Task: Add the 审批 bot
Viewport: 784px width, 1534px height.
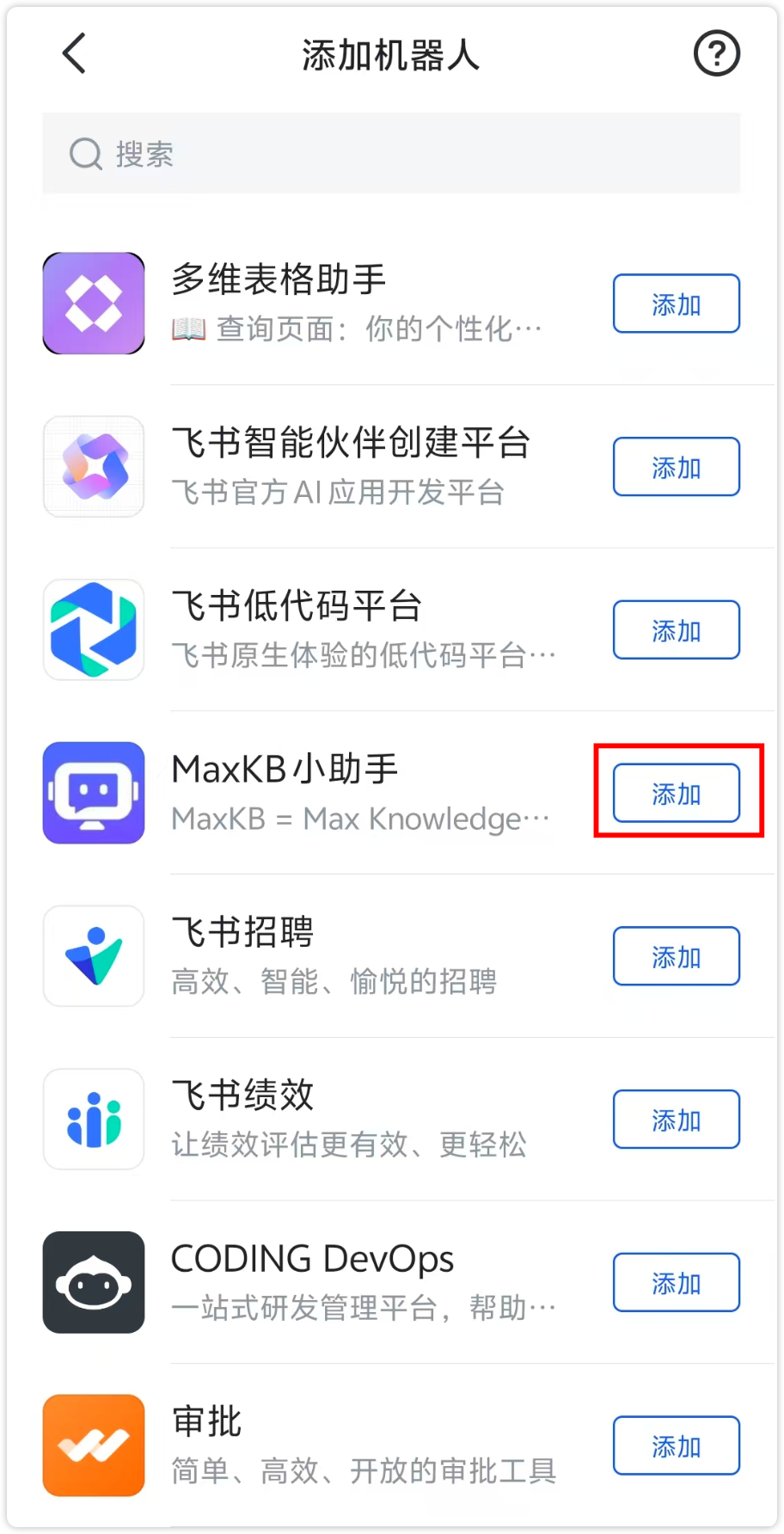Action: [676, 1445]
